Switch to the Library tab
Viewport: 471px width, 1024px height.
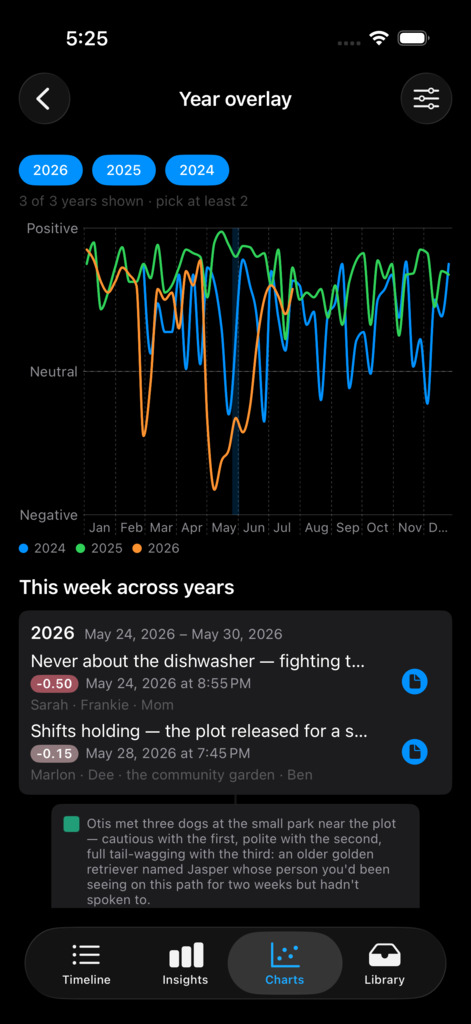click(x=384, y=963)
